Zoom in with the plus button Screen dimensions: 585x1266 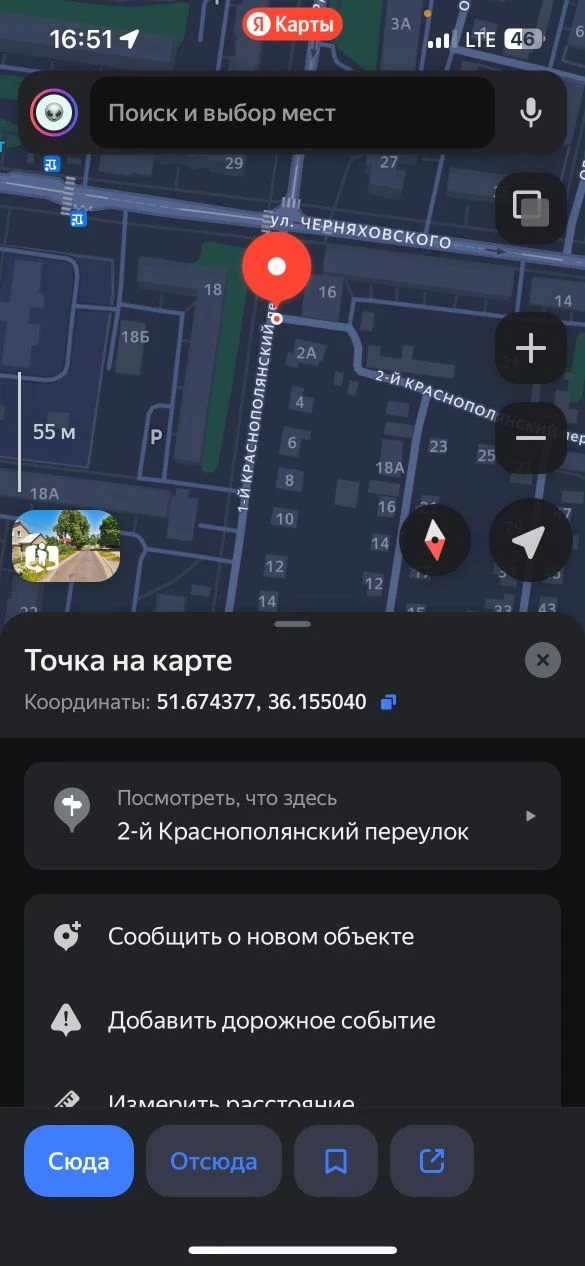(530, 348)
